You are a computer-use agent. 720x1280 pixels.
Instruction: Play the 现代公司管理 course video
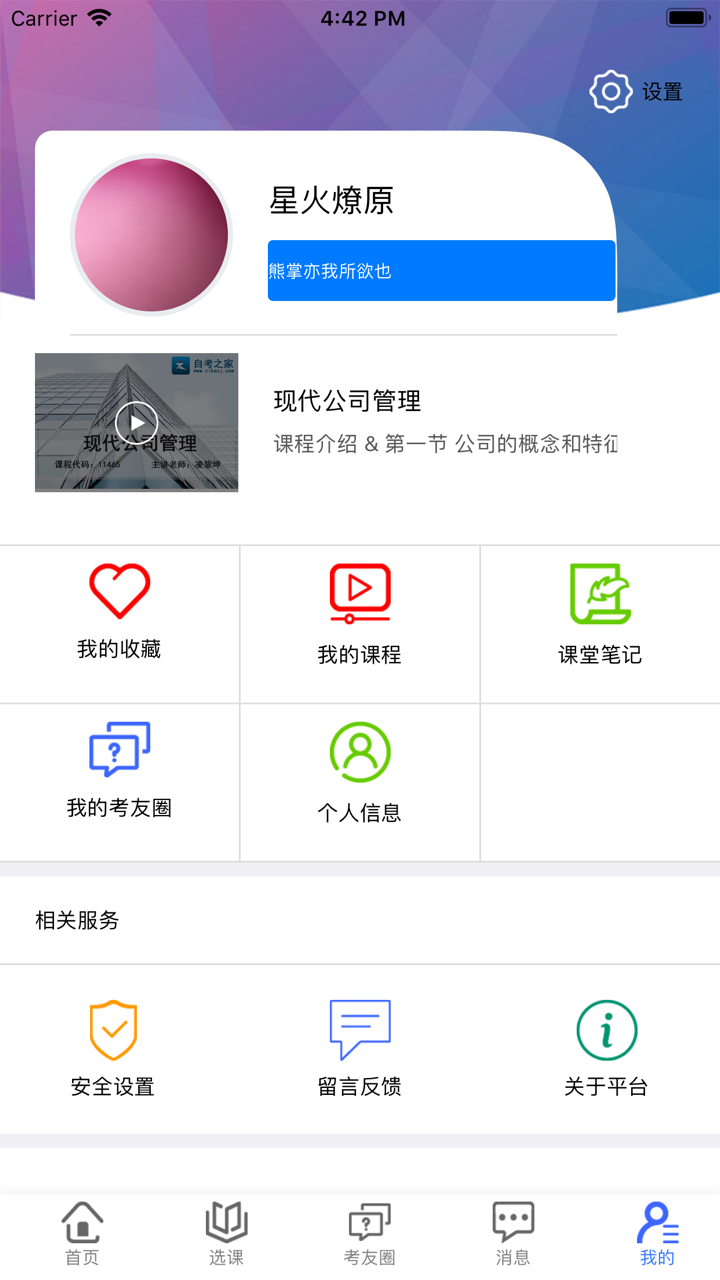point(136,422)
